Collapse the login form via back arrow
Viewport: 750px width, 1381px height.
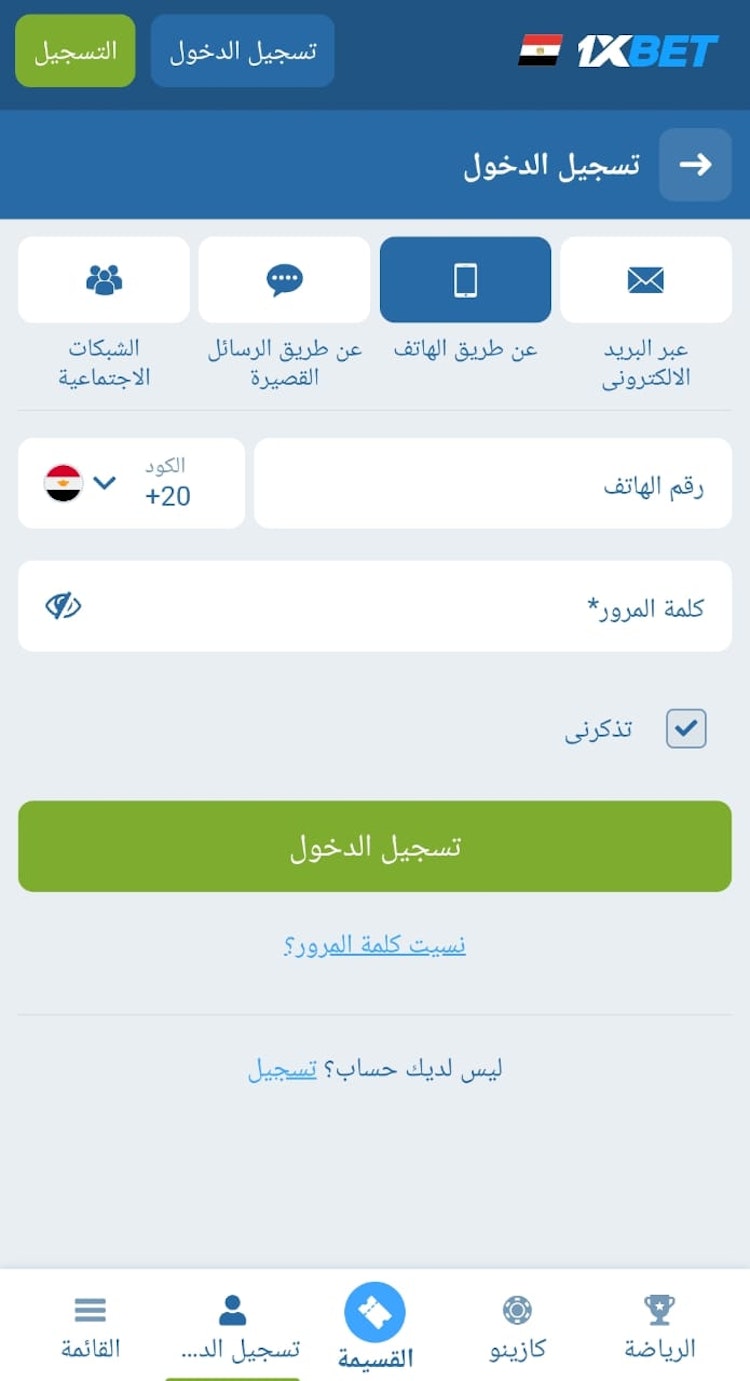click(695, 164)
